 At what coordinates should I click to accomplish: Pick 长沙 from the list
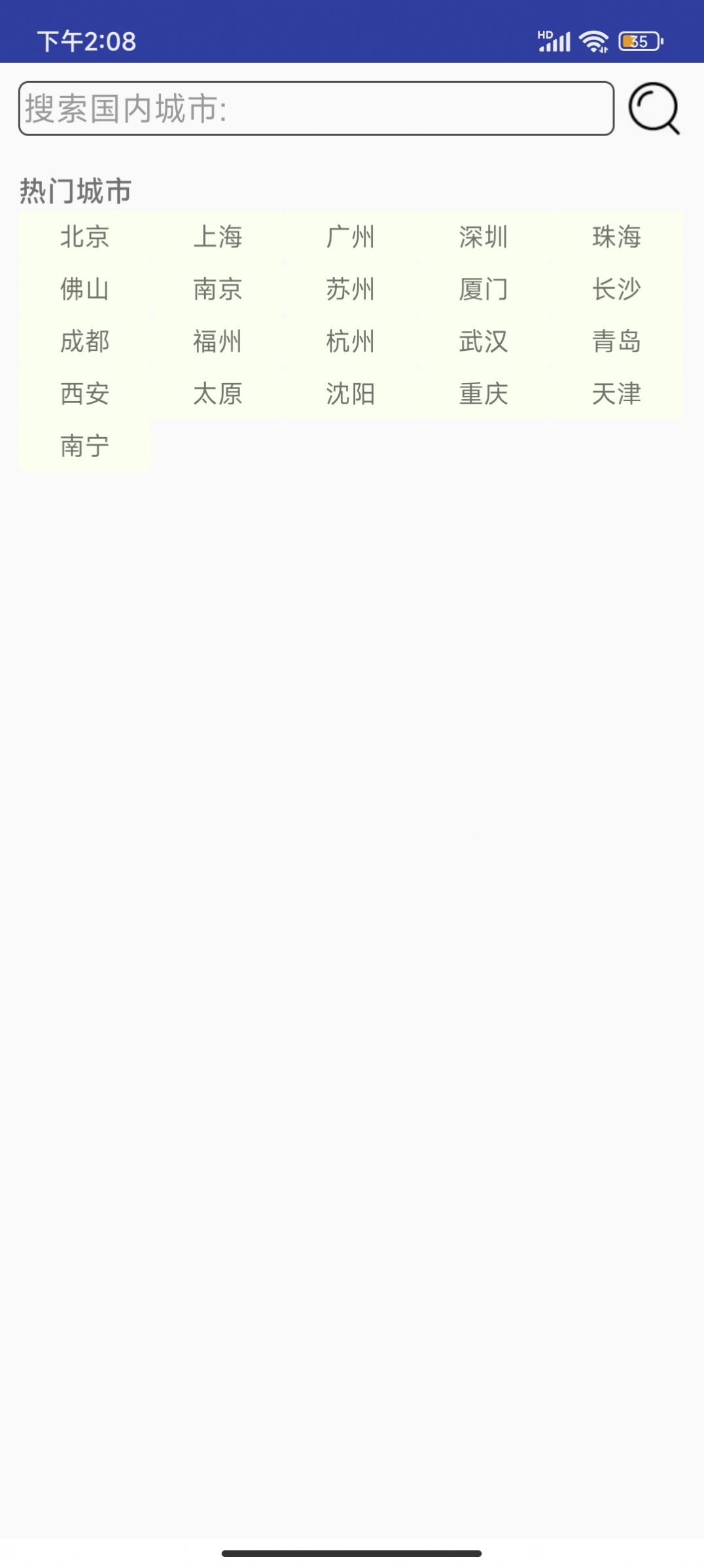coord(615,290)
